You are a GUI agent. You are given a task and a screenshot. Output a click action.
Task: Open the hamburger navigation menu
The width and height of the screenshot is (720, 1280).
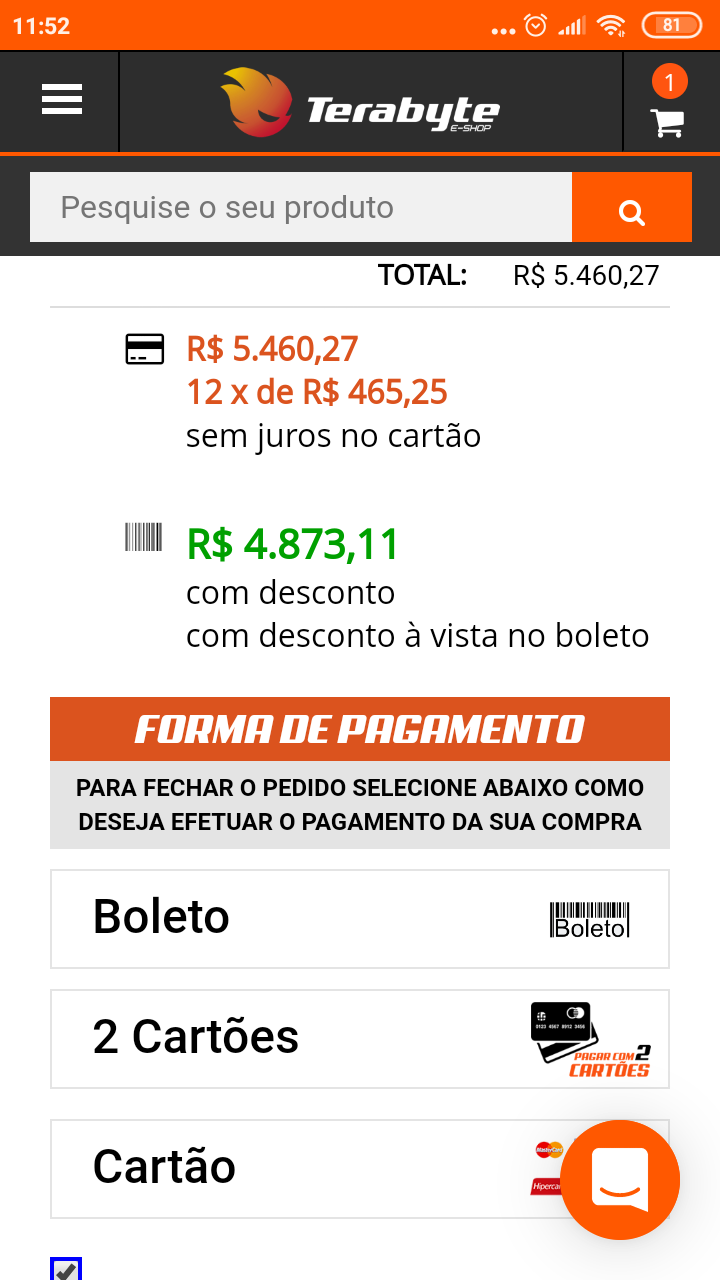(62, 100)
